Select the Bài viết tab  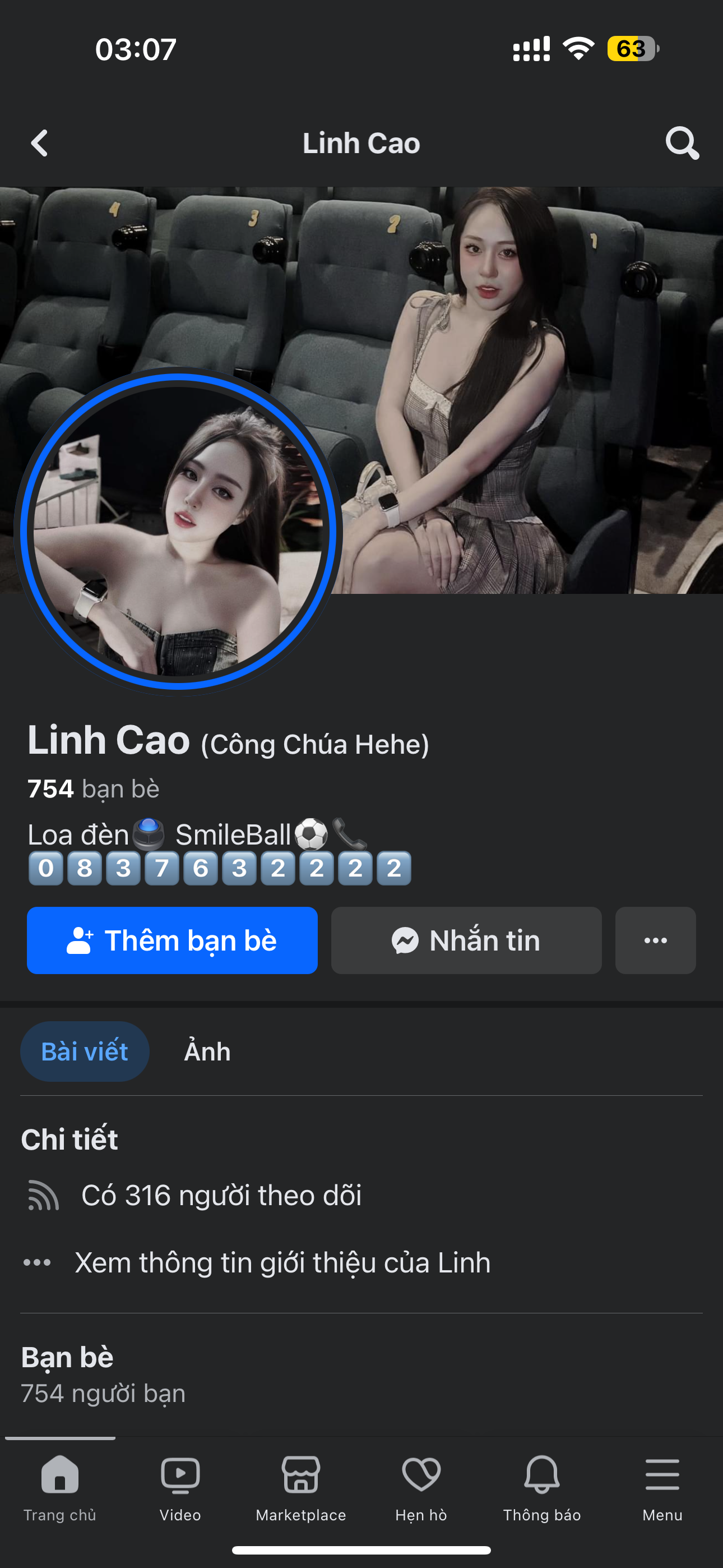[x=85, y=1051]
